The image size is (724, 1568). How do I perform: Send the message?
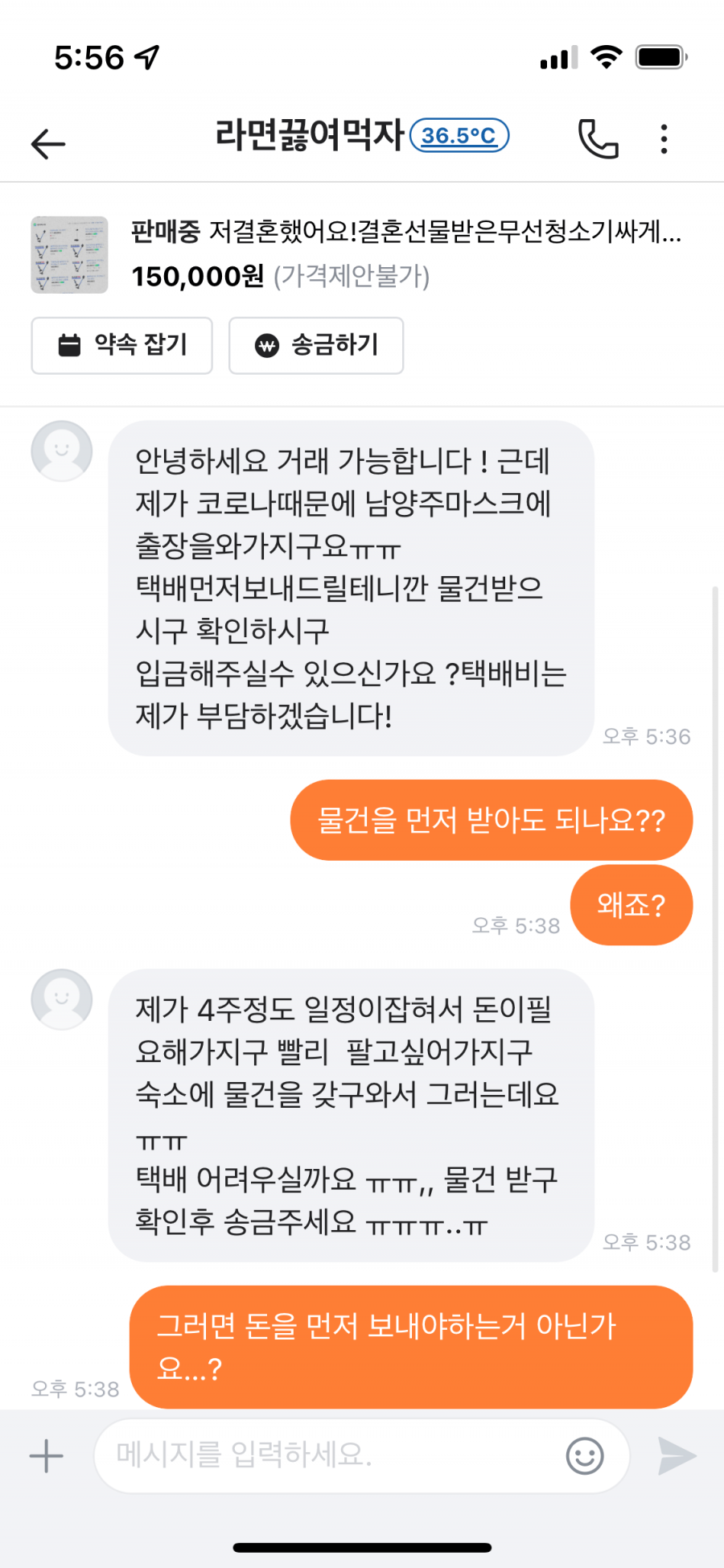click(677, 1455)
